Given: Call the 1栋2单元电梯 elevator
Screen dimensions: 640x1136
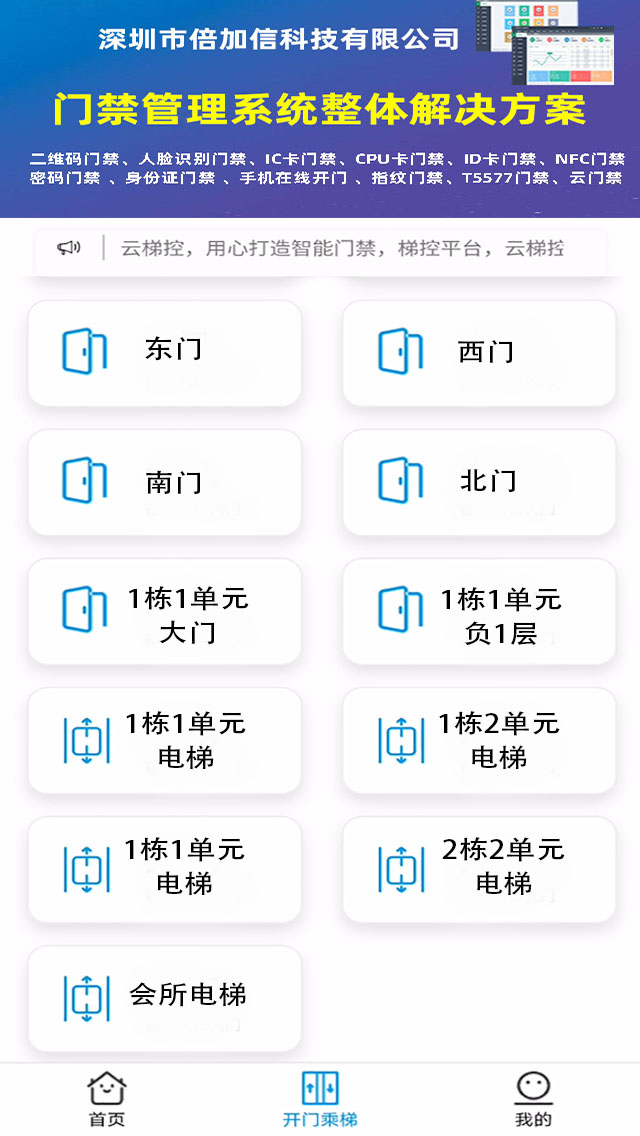Looking at the screenshot, I should (x=479, y=740).
